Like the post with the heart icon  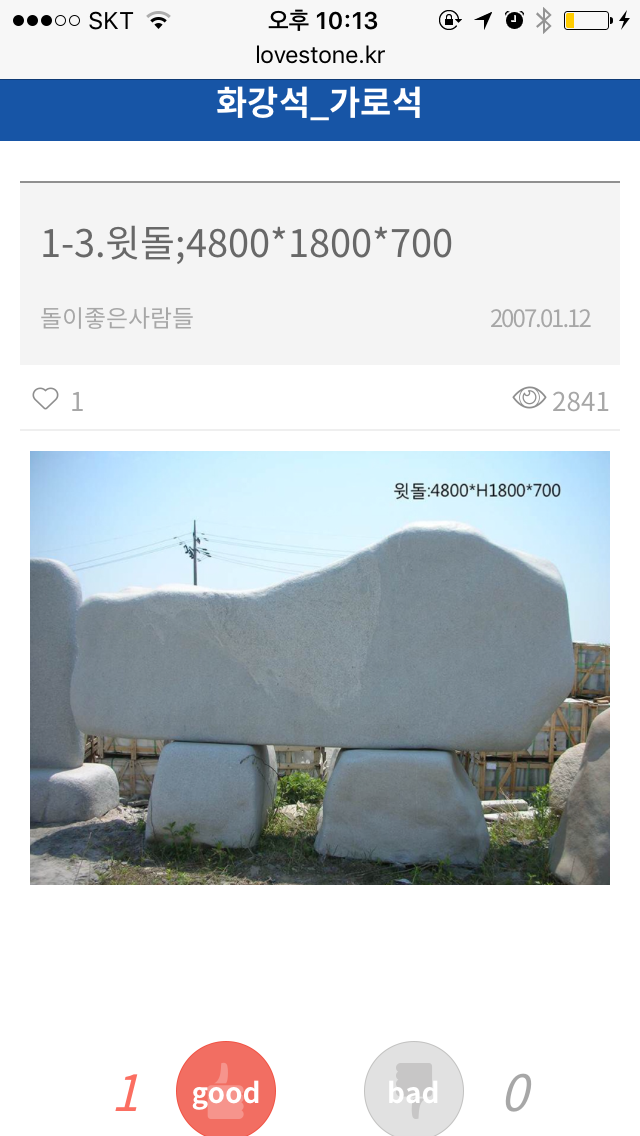tap(46, 400)
